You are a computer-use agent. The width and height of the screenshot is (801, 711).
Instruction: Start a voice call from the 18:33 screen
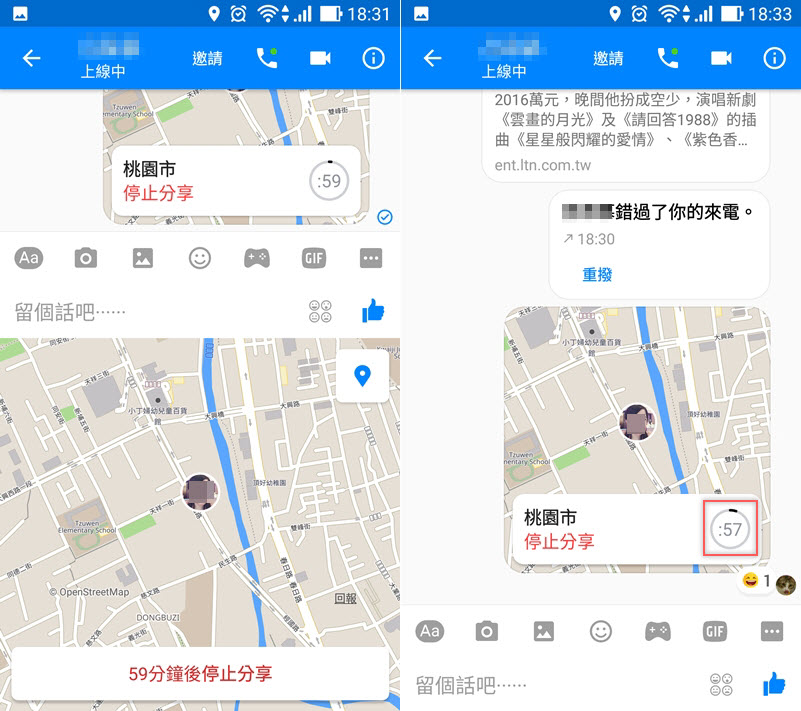point(667,58)
